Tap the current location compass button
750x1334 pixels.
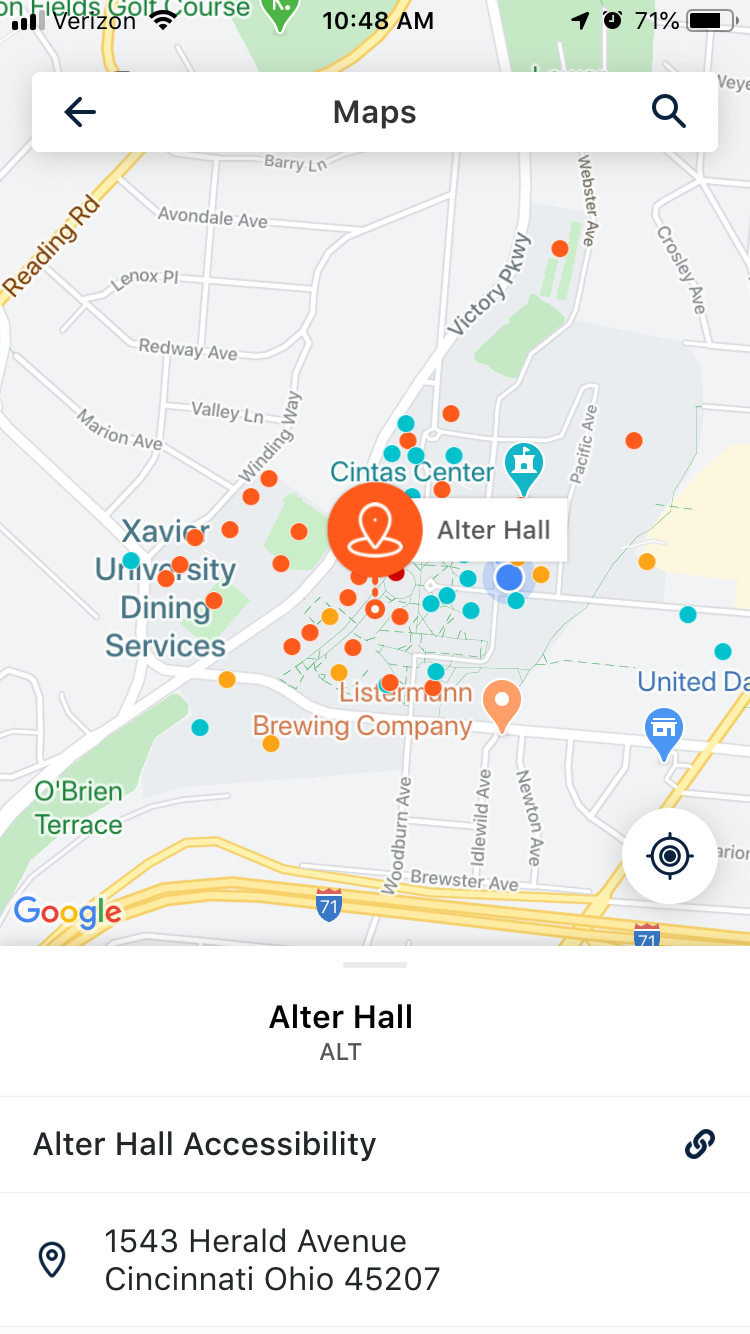point(669,855)
